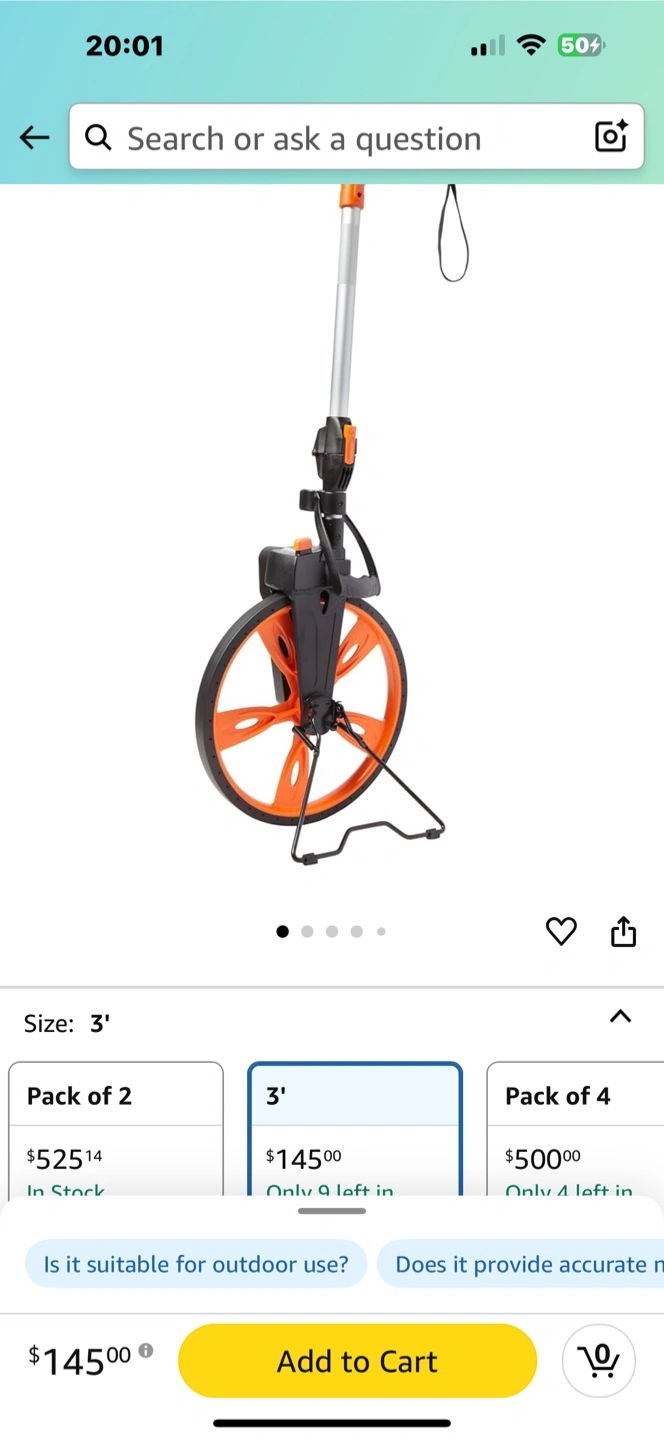This screenshot has width=664, height=1440.
Task: Choose the Pack of 4 option
Action: 575,1128
